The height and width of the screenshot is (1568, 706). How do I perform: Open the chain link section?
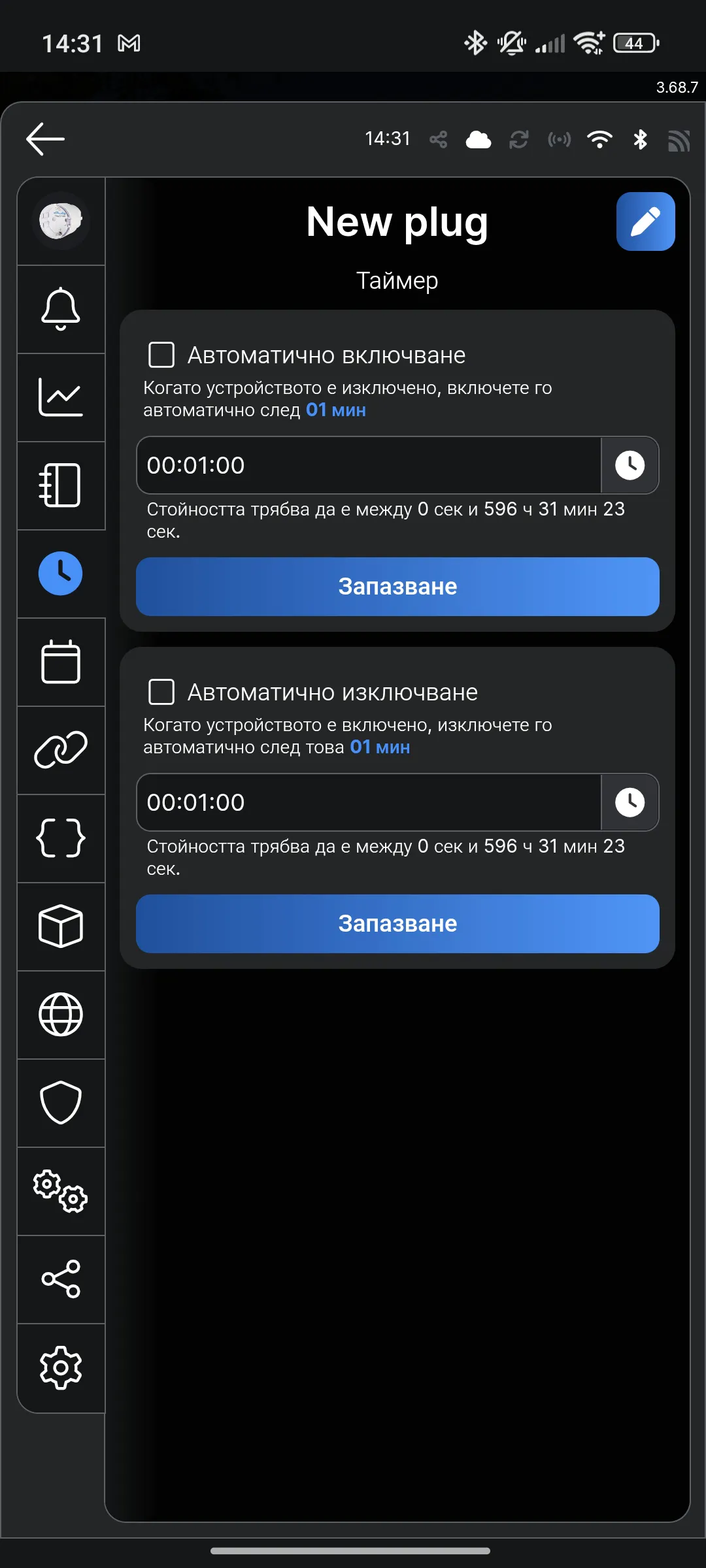point(61,750)
